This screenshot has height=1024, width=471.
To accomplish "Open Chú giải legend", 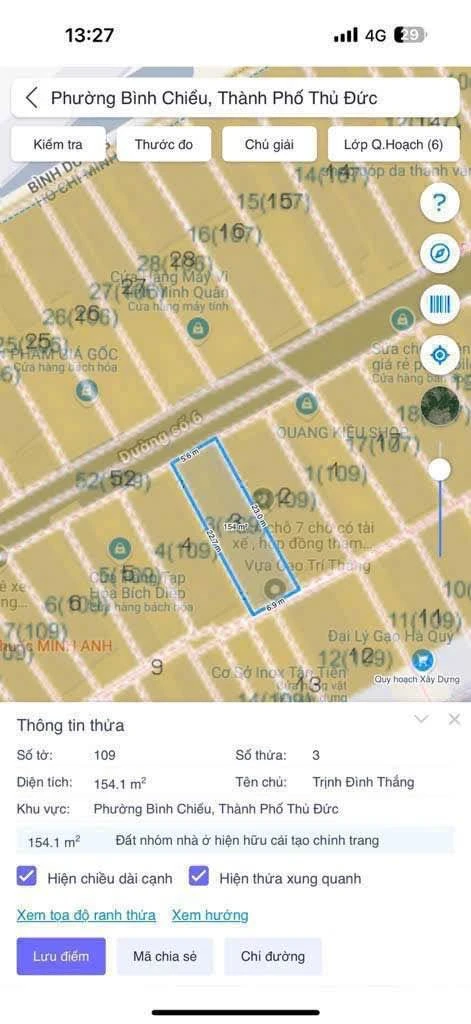I will point(269,144).
